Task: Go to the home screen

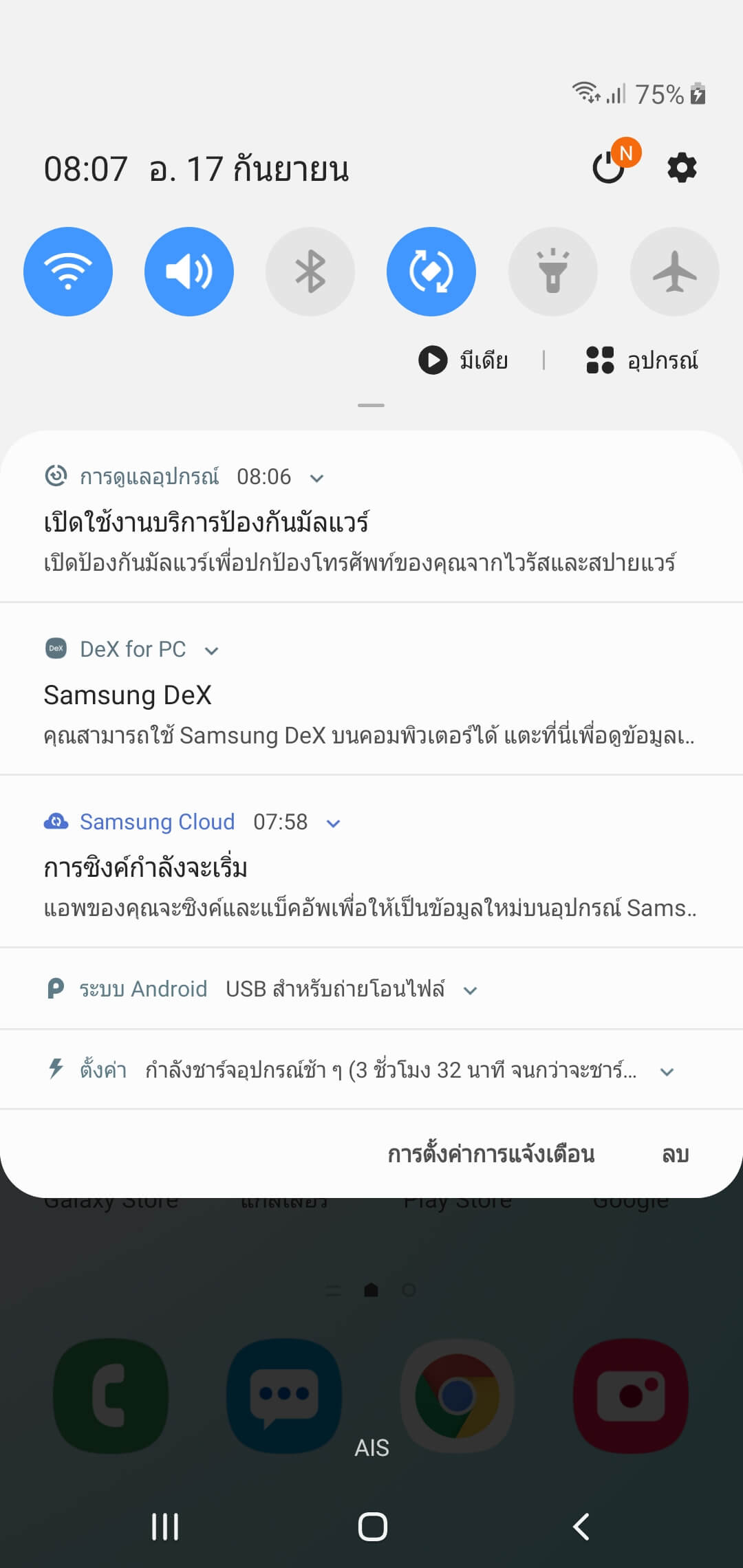Action: point(372,1527)
